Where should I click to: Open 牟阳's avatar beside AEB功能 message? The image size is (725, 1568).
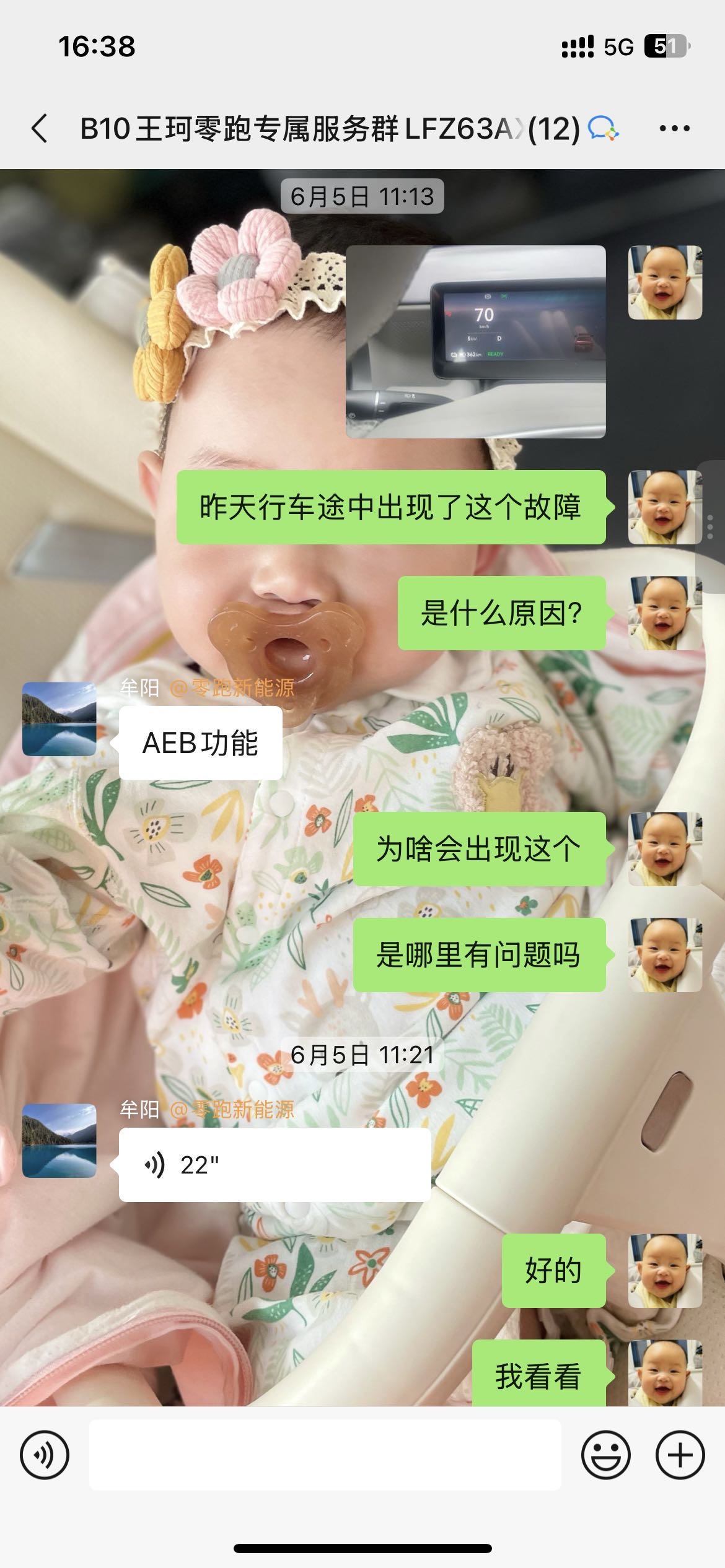59,719
